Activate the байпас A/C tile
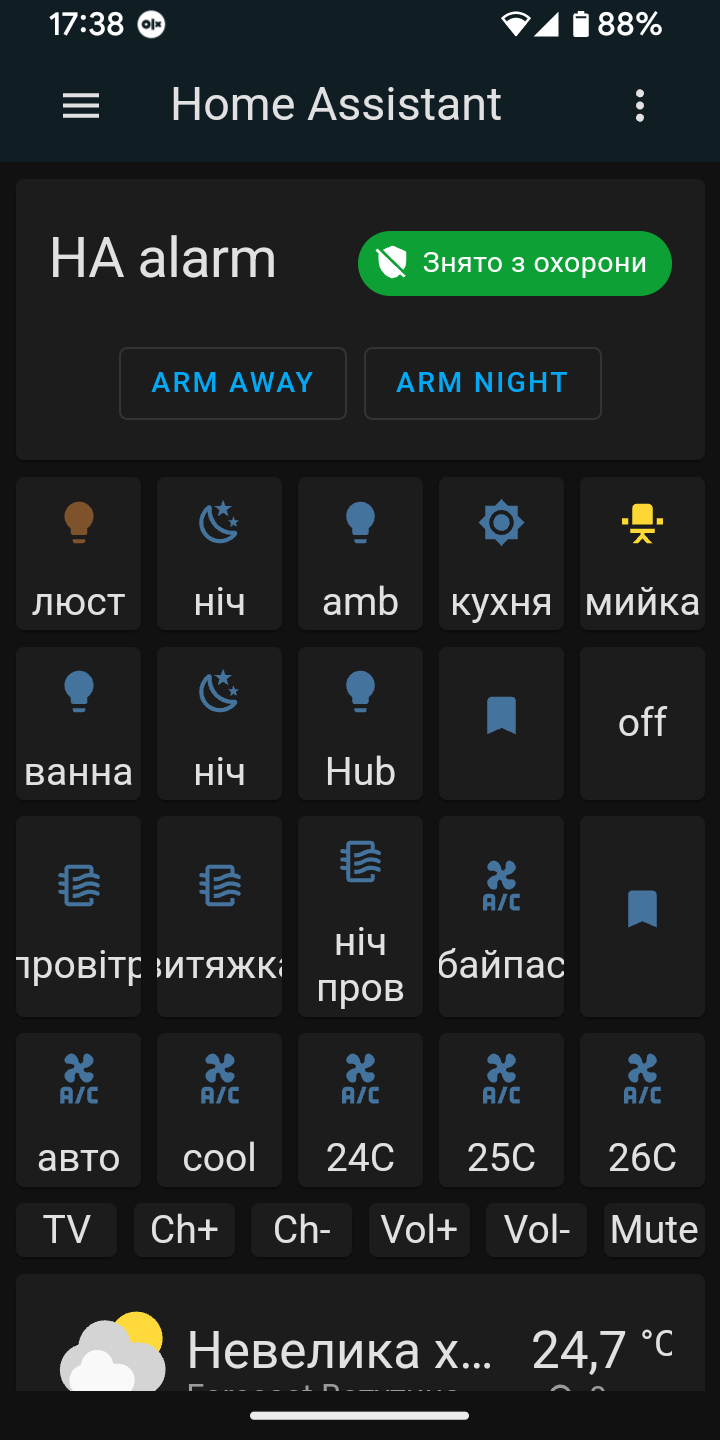Image resolution: width=720 pixels, height=1440 pixels. point(501,917)
